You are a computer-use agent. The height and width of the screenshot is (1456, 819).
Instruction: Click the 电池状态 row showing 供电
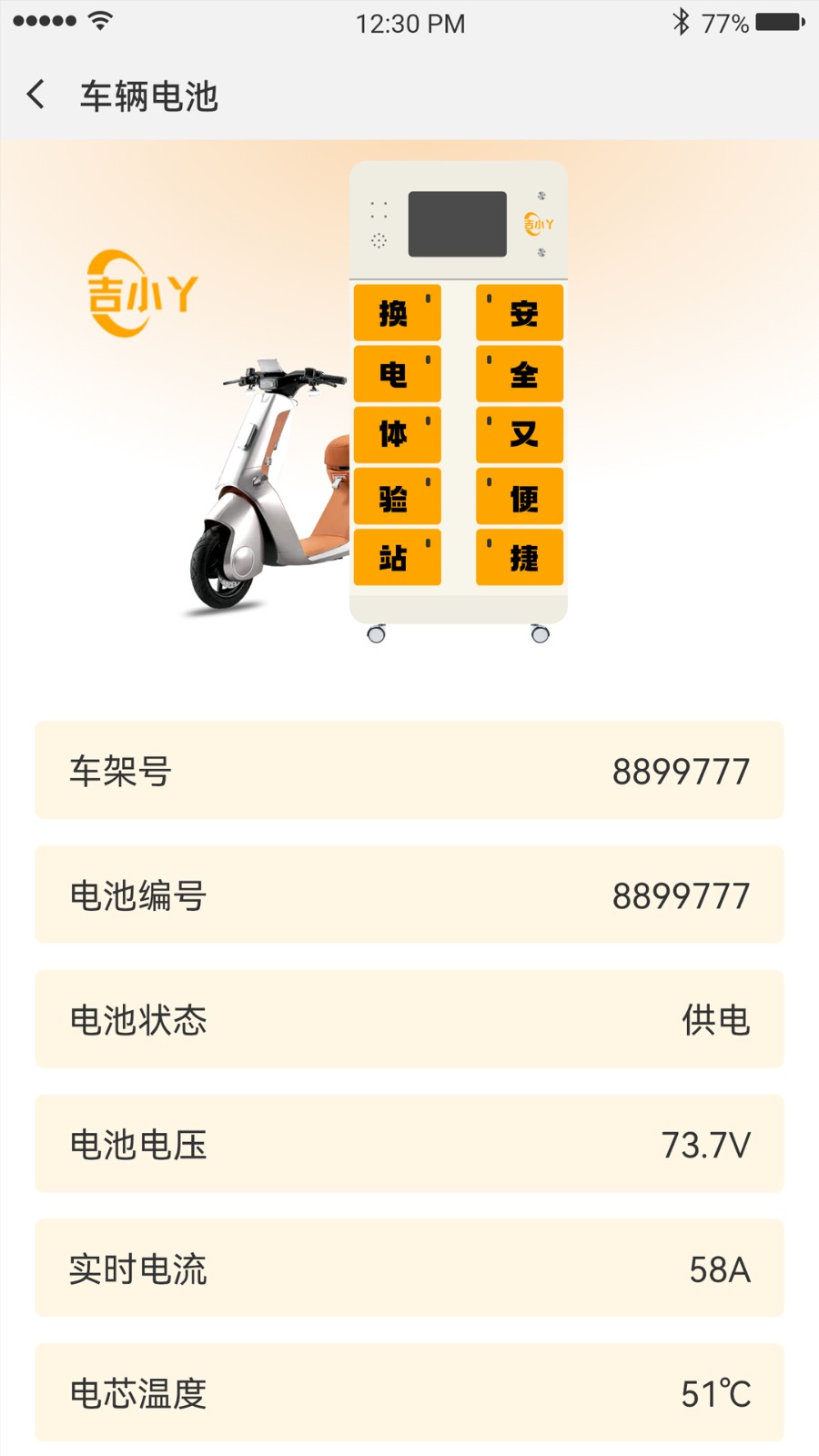tap(409, 1019)
